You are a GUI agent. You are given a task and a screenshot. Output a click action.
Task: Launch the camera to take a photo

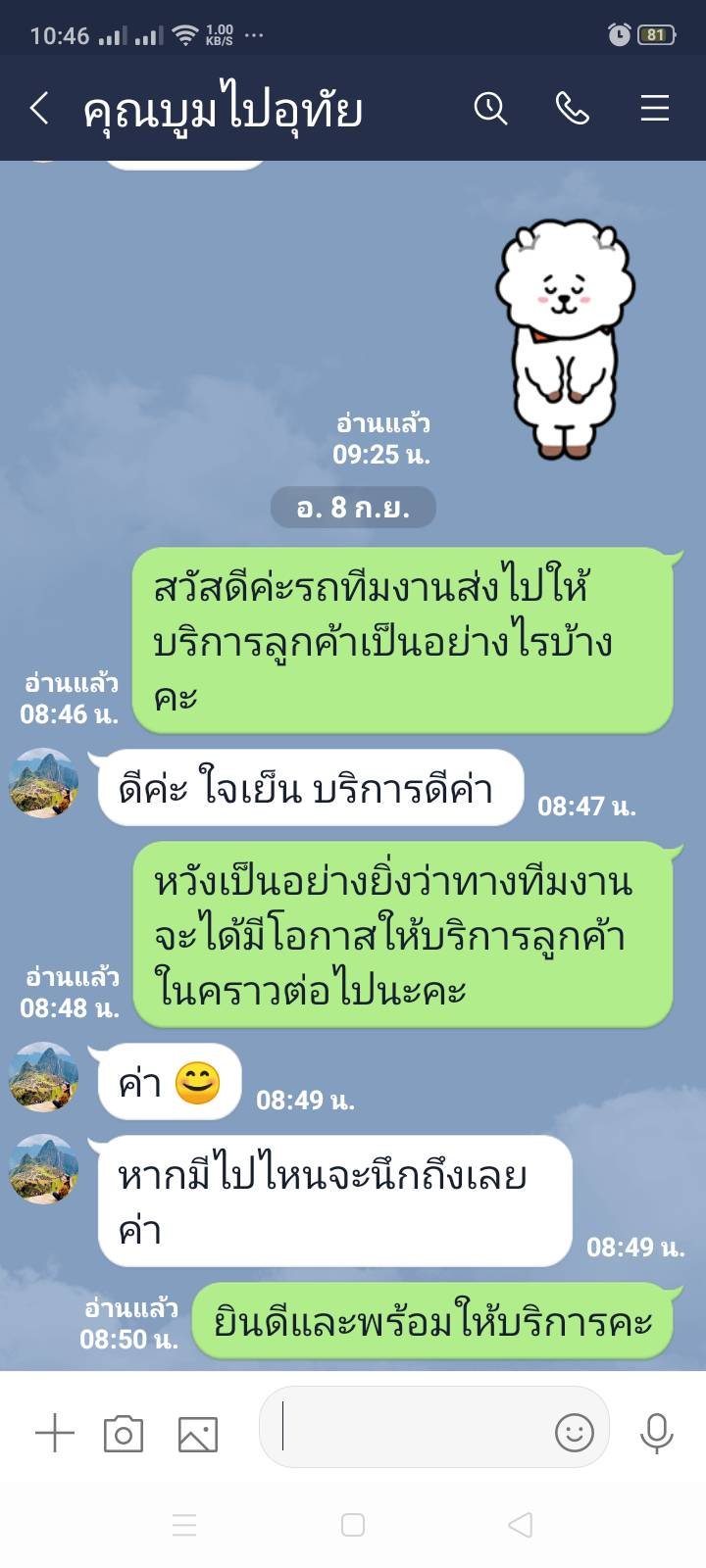pyautogui.click(x=124, y=1434)
